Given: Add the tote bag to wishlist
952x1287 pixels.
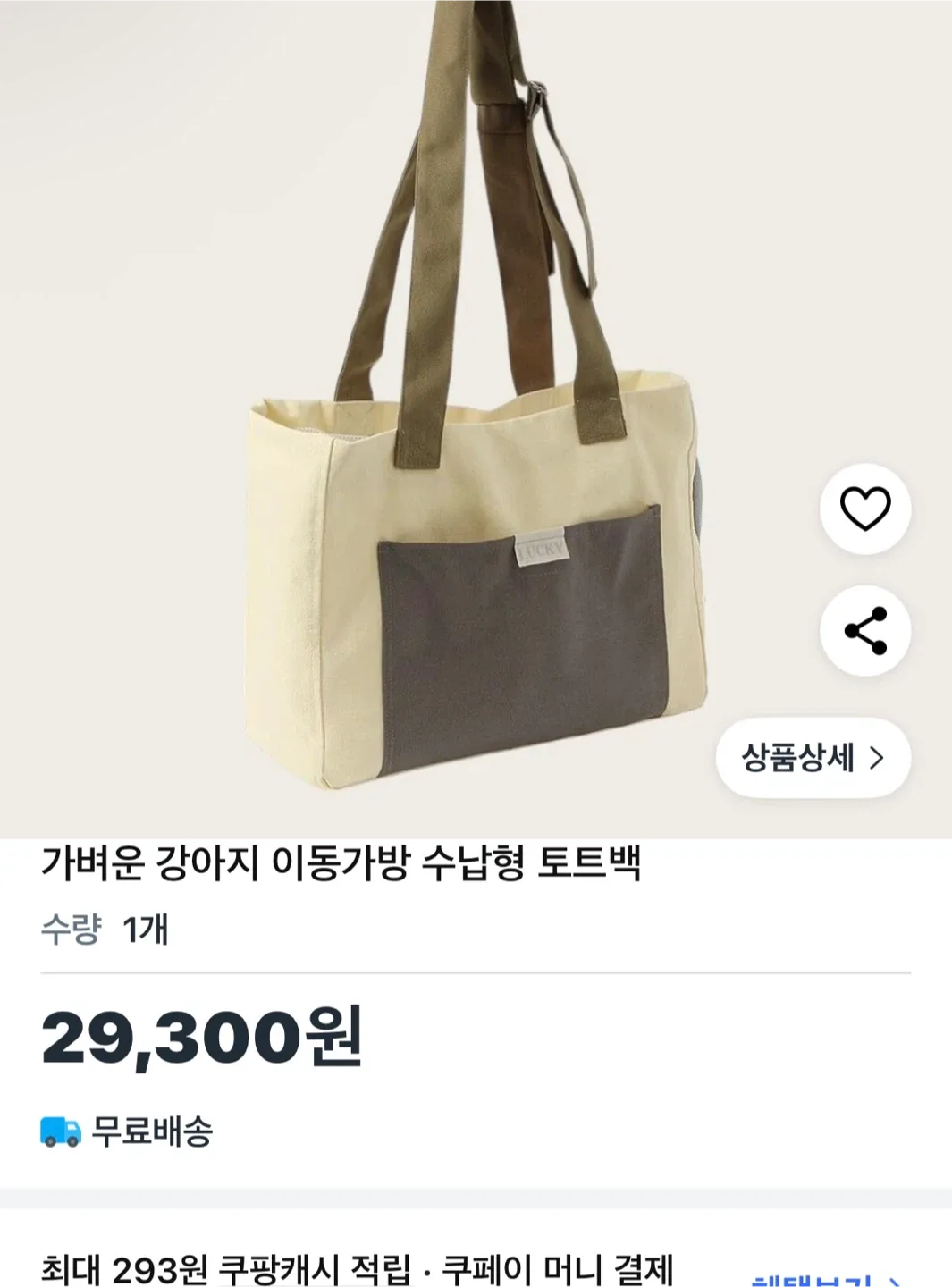Looking at the screenshot, I should (x=864, y=509).
